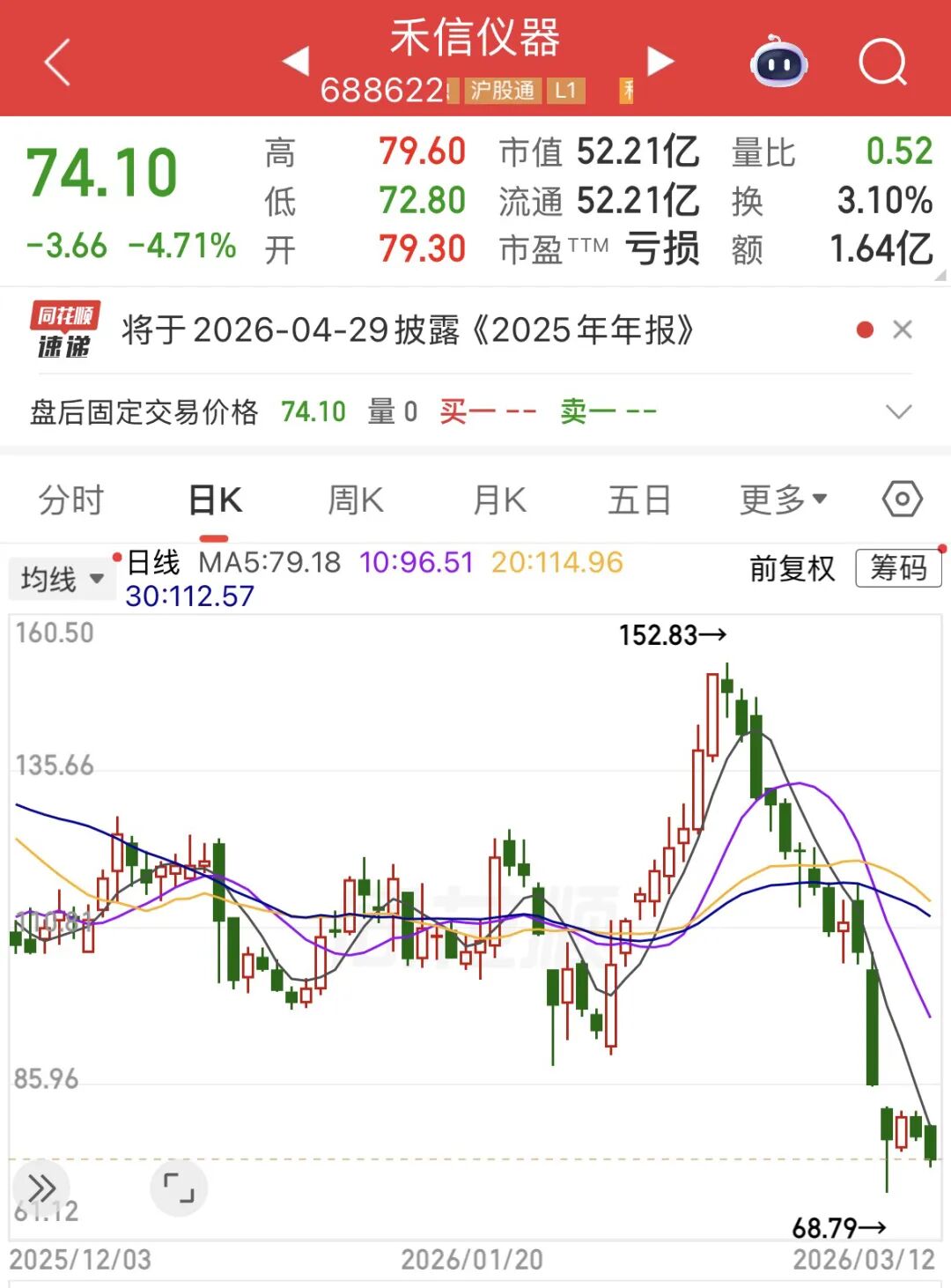Toggle the red dot news indicator
This screenshot has width=951, height=1288.
[x=864, y=329]
